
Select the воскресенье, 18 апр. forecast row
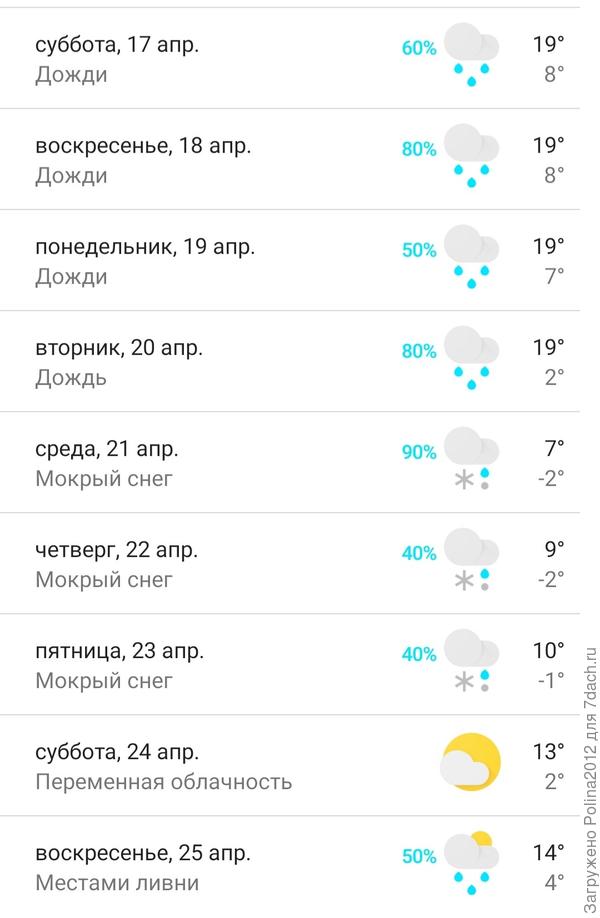click(x=290, y=160)
